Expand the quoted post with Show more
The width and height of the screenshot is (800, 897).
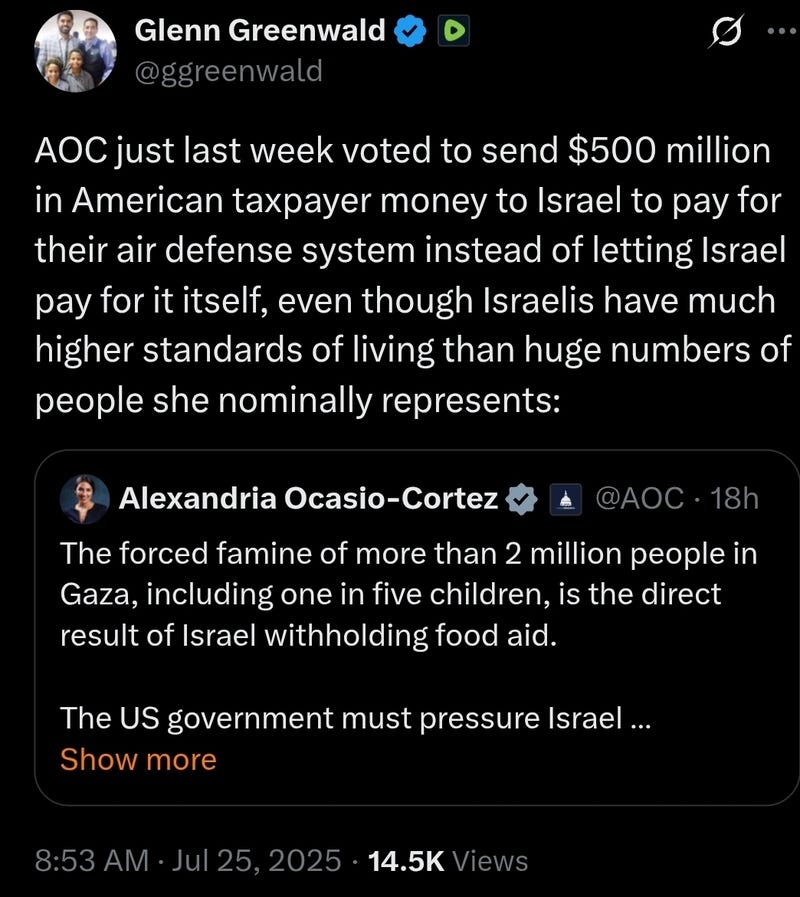coord(138,760)
